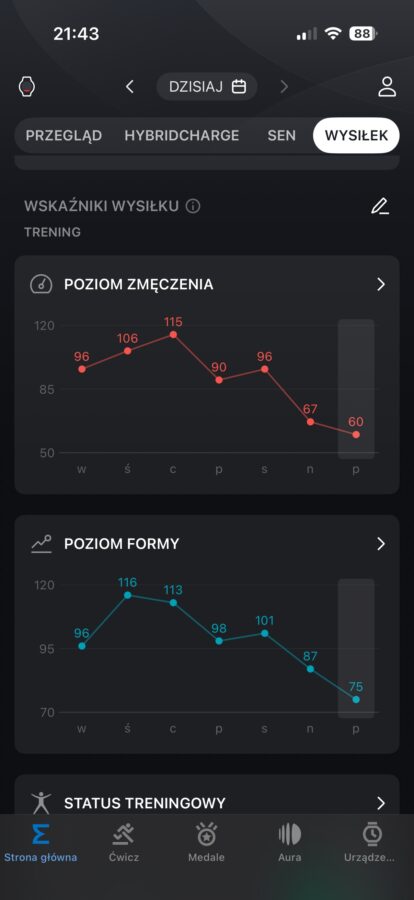
Task: Switch to the Sen tab
Action: coord(281,135)
